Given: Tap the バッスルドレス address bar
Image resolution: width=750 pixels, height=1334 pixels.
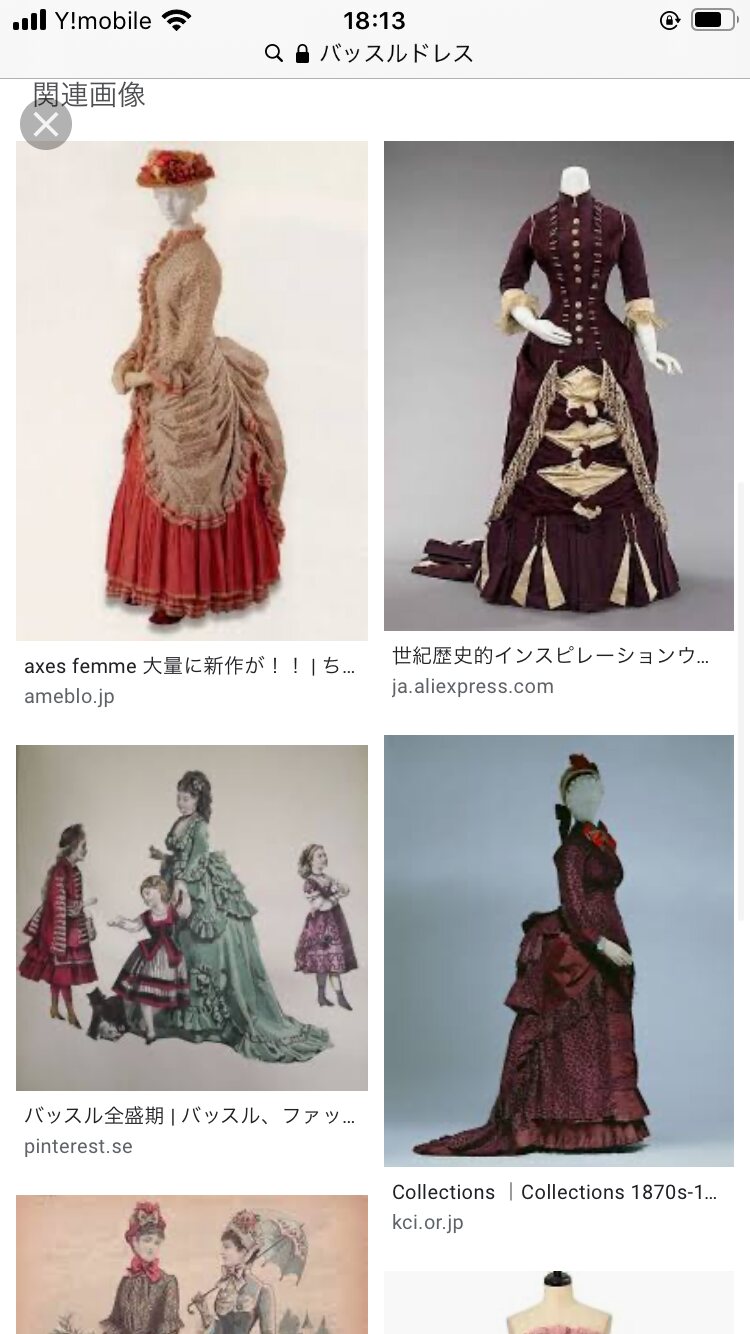Looking at the screenshot, I should point(375,53).
